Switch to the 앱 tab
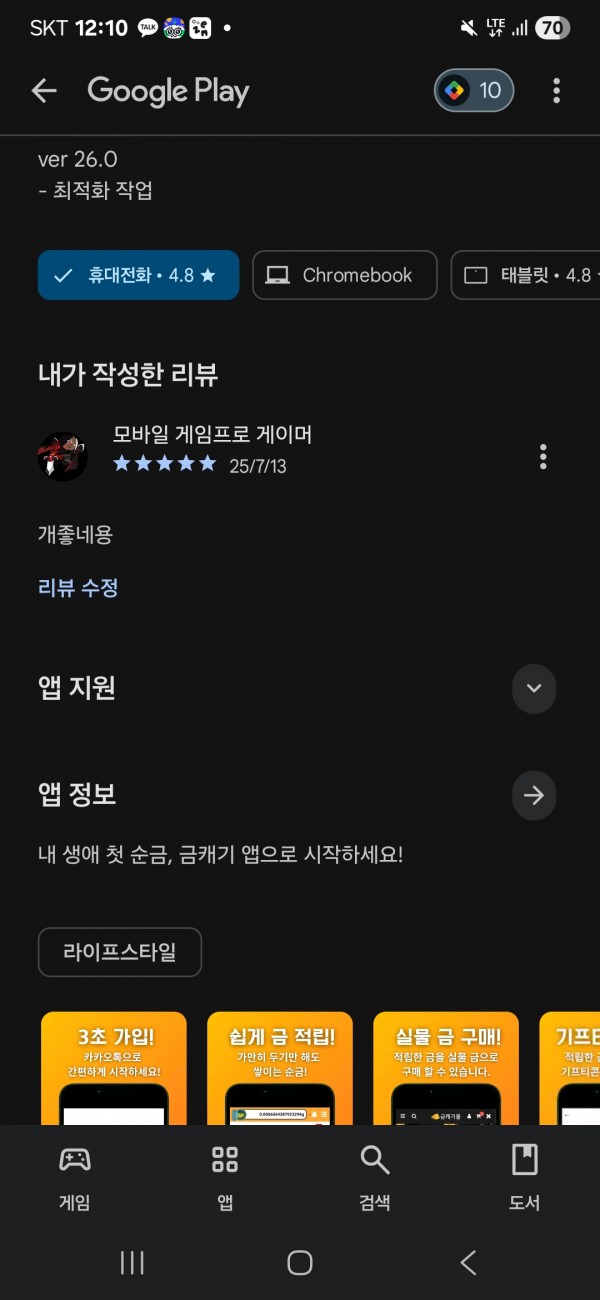 pyautogui.click(x=225, y=1177)
